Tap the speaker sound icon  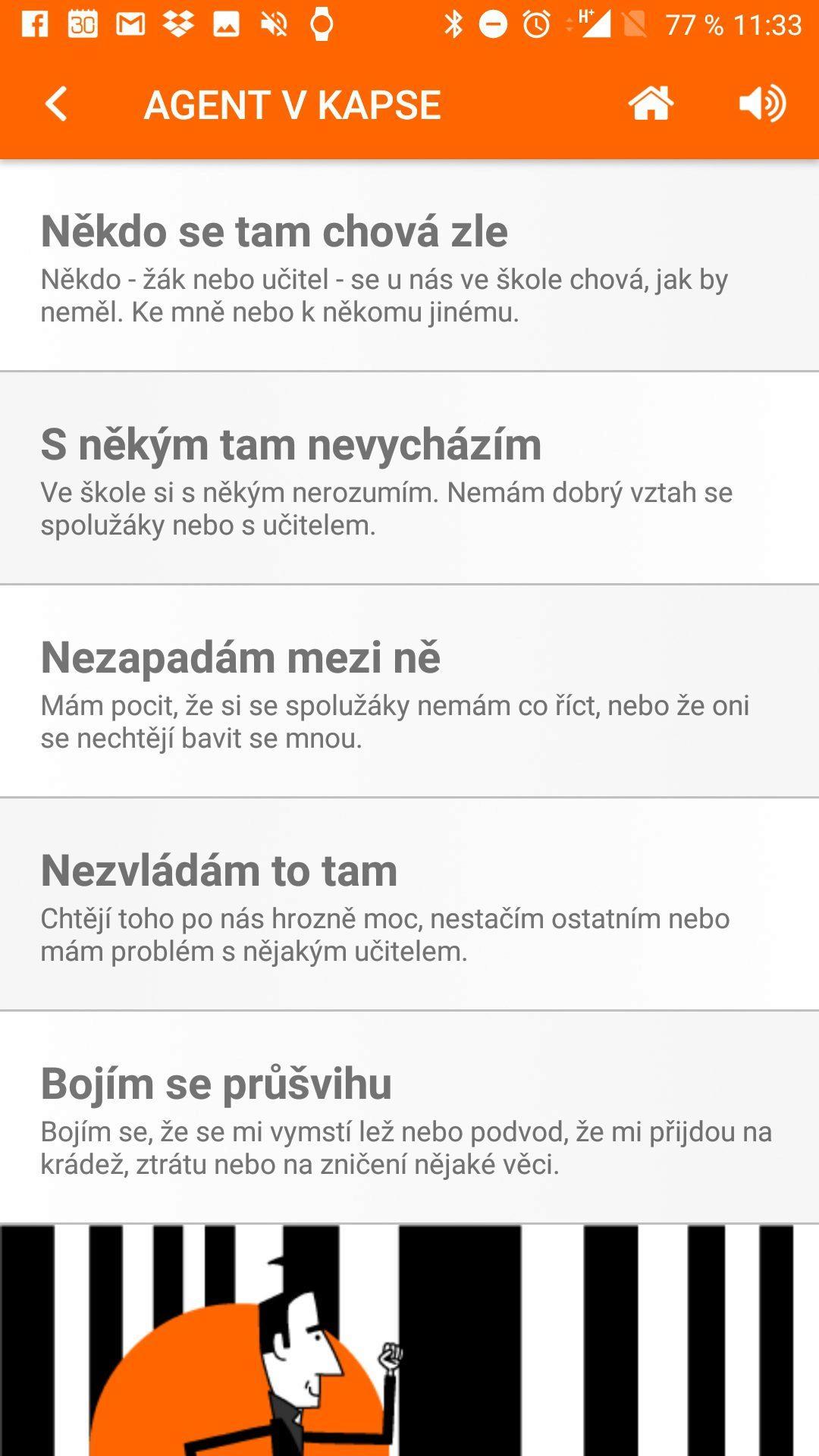(x=762, y=104)
